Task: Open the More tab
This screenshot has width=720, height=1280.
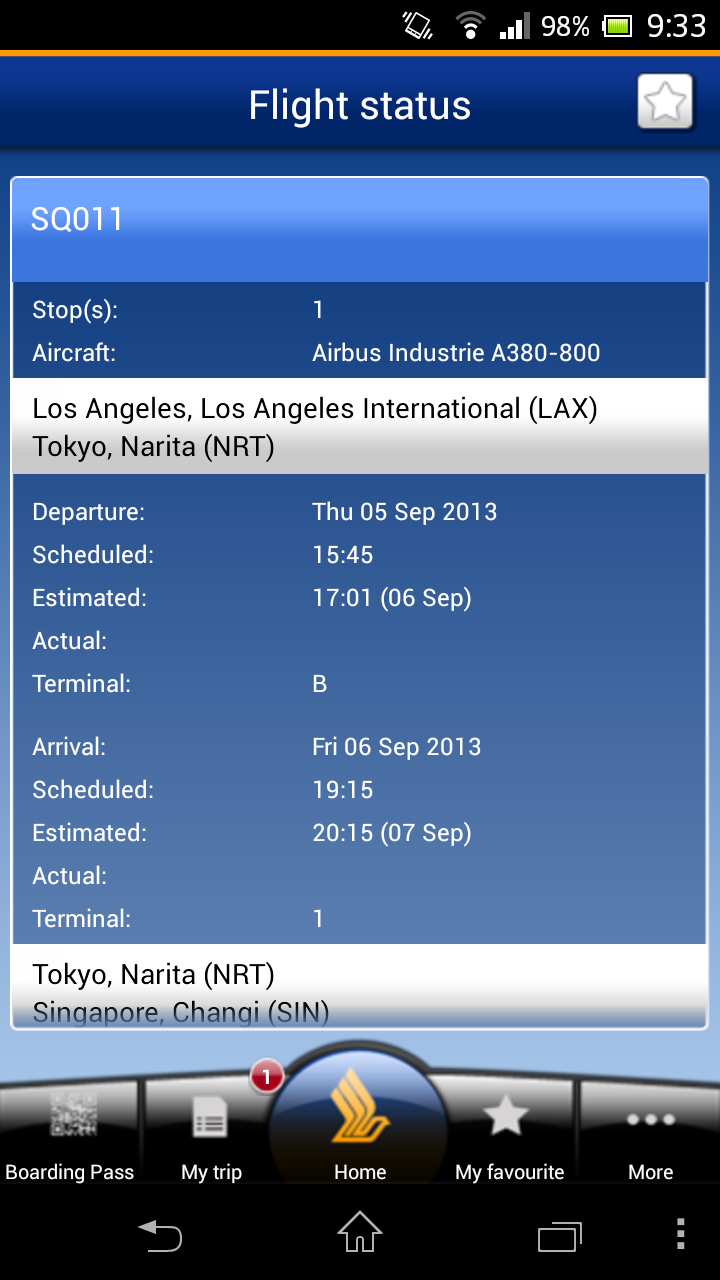Action: (x=650, y=1135)
